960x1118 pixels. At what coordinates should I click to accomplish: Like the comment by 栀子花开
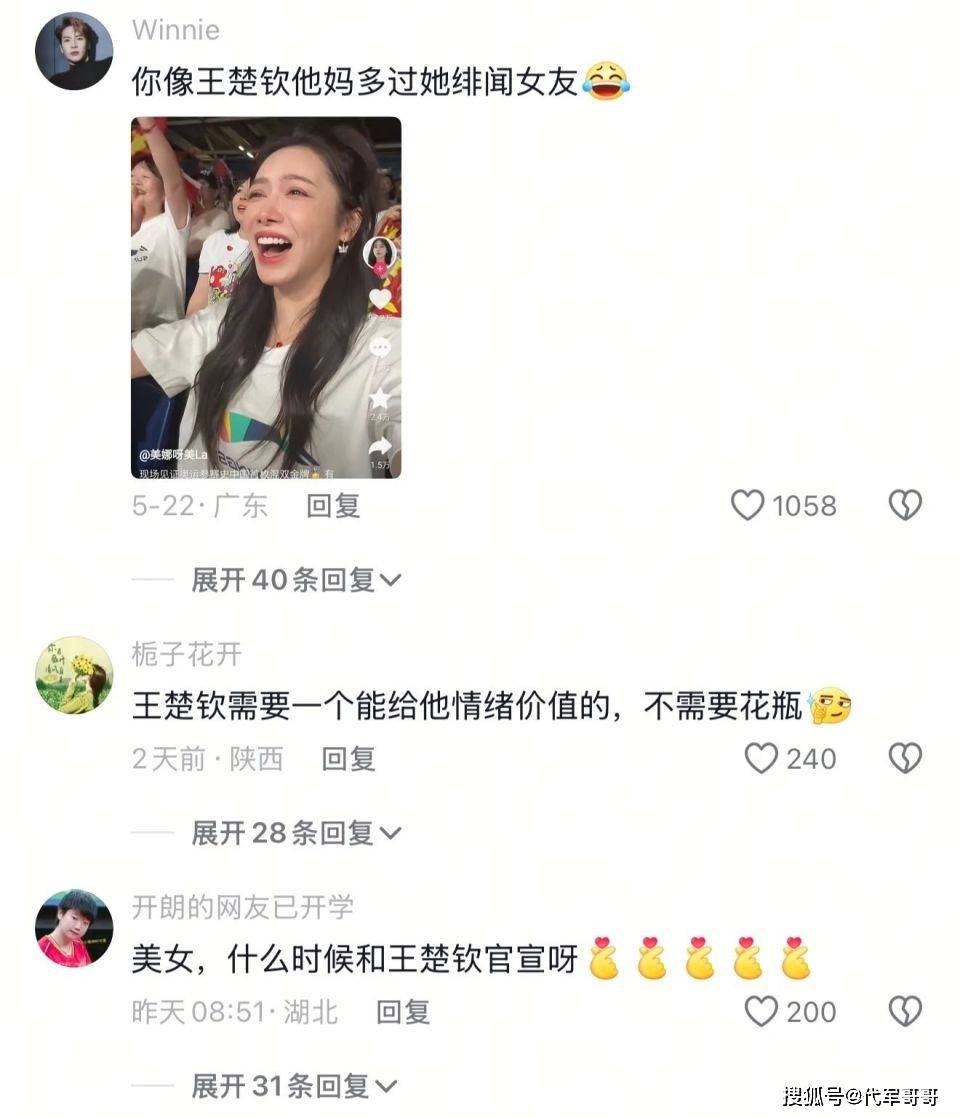[x=762, y=759]
